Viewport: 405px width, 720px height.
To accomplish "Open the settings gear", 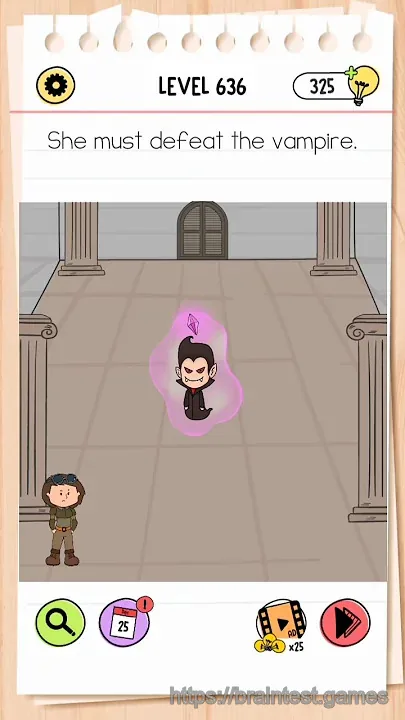I will pos(56,85).
